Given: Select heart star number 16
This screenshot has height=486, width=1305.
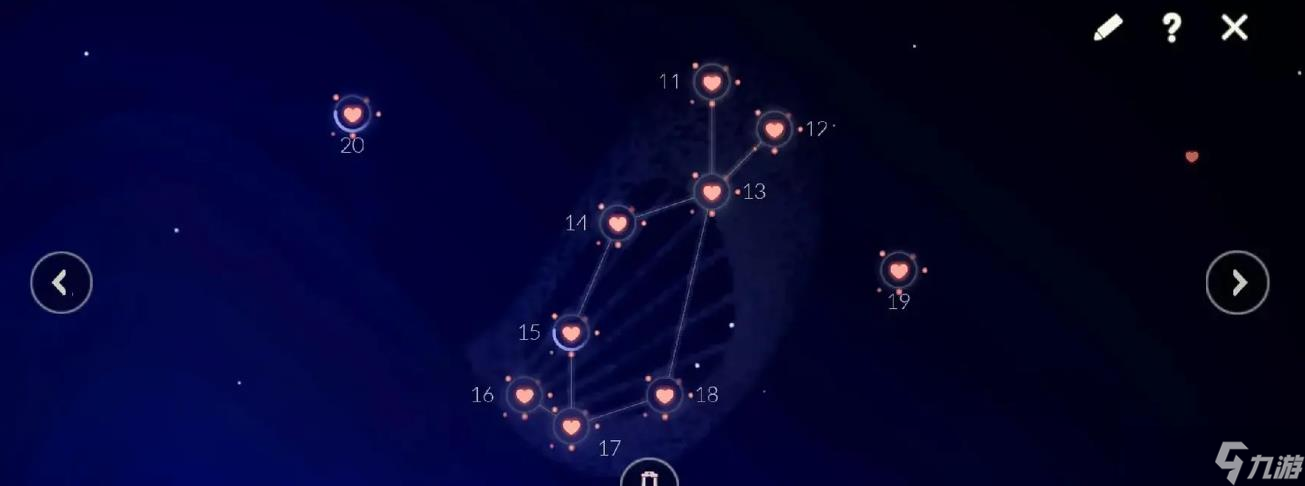Looking at the screenshot, I should [x=524, y=395].
